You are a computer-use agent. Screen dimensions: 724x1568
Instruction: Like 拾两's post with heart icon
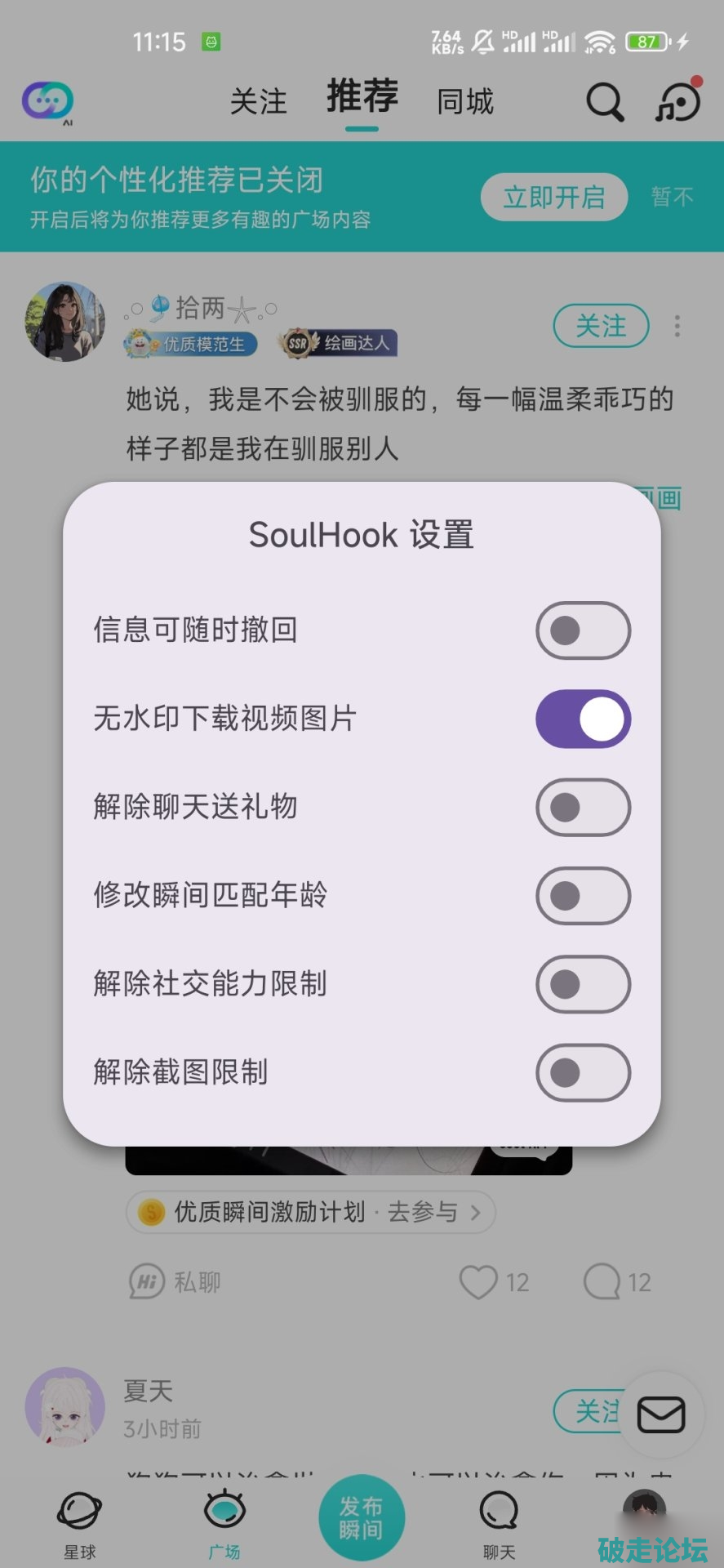(x=478, y=1282)
